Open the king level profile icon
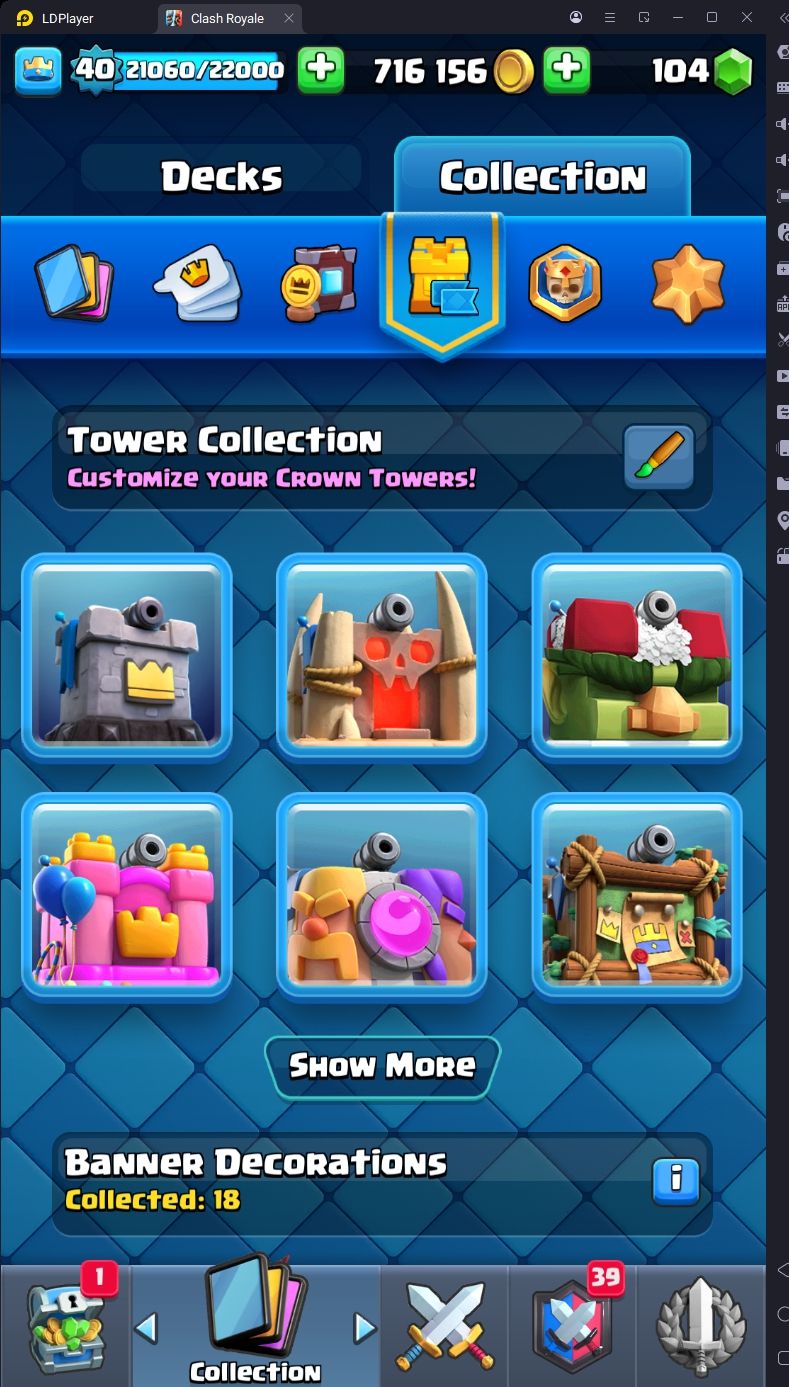 (x=38, y=70)
